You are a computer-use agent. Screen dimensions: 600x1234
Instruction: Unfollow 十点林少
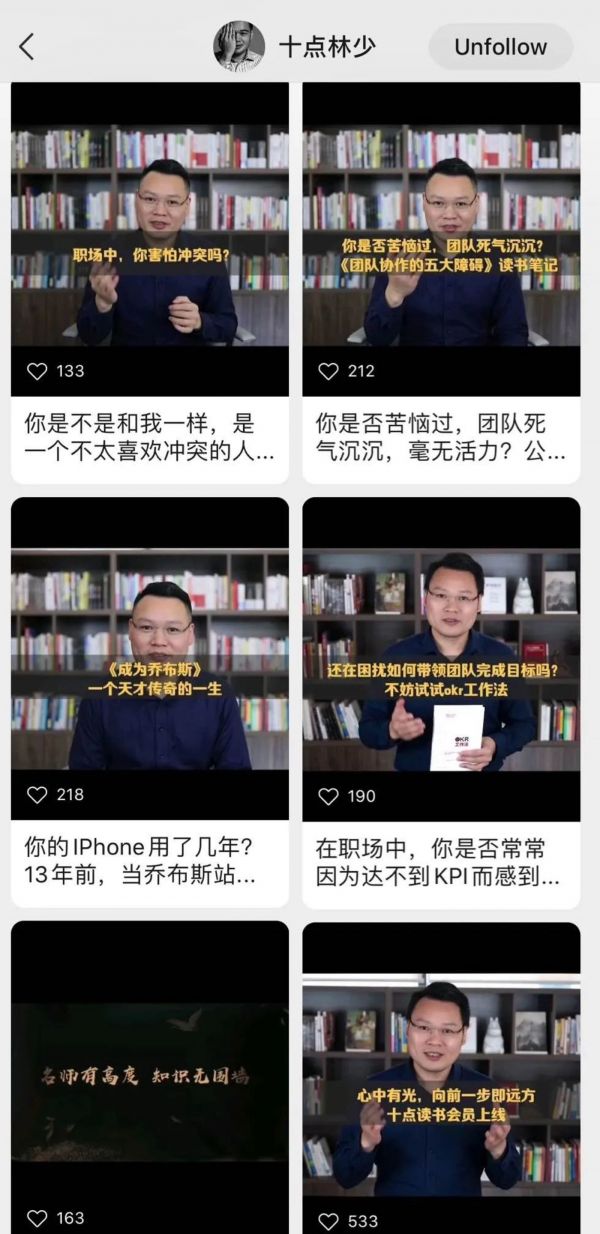500,47
